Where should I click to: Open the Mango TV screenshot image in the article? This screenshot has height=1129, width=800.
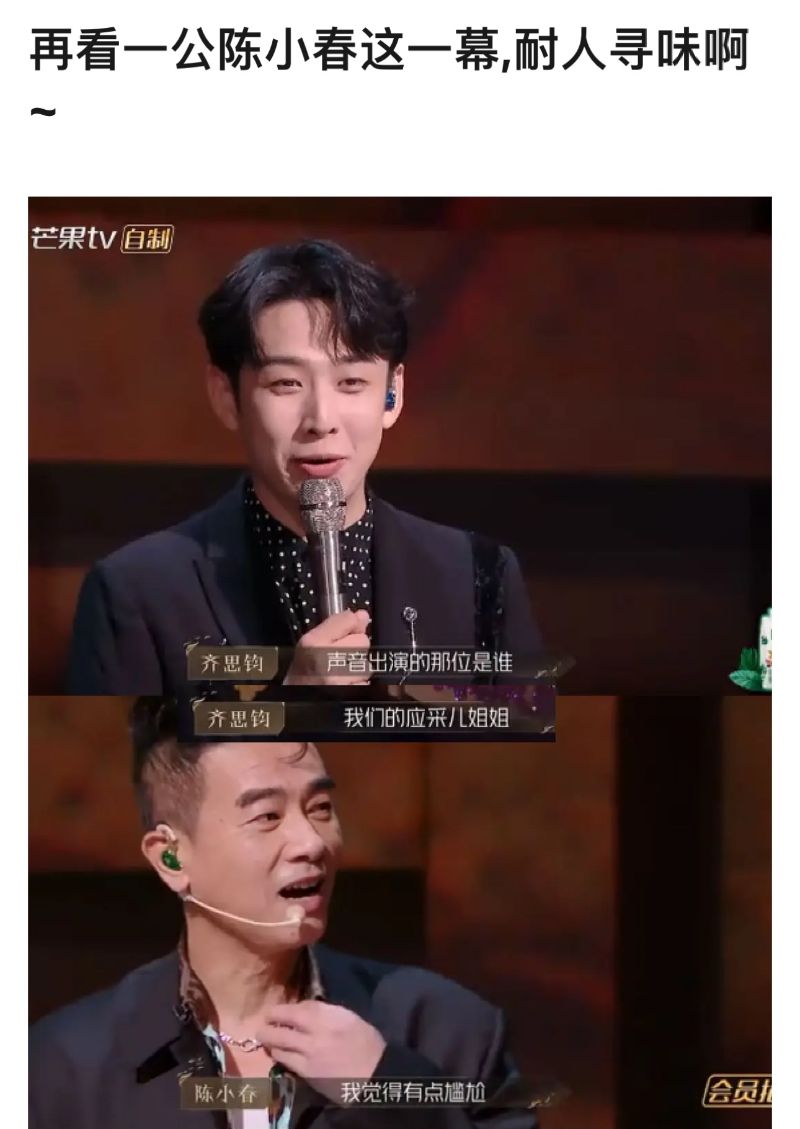[x=400, y=660]
